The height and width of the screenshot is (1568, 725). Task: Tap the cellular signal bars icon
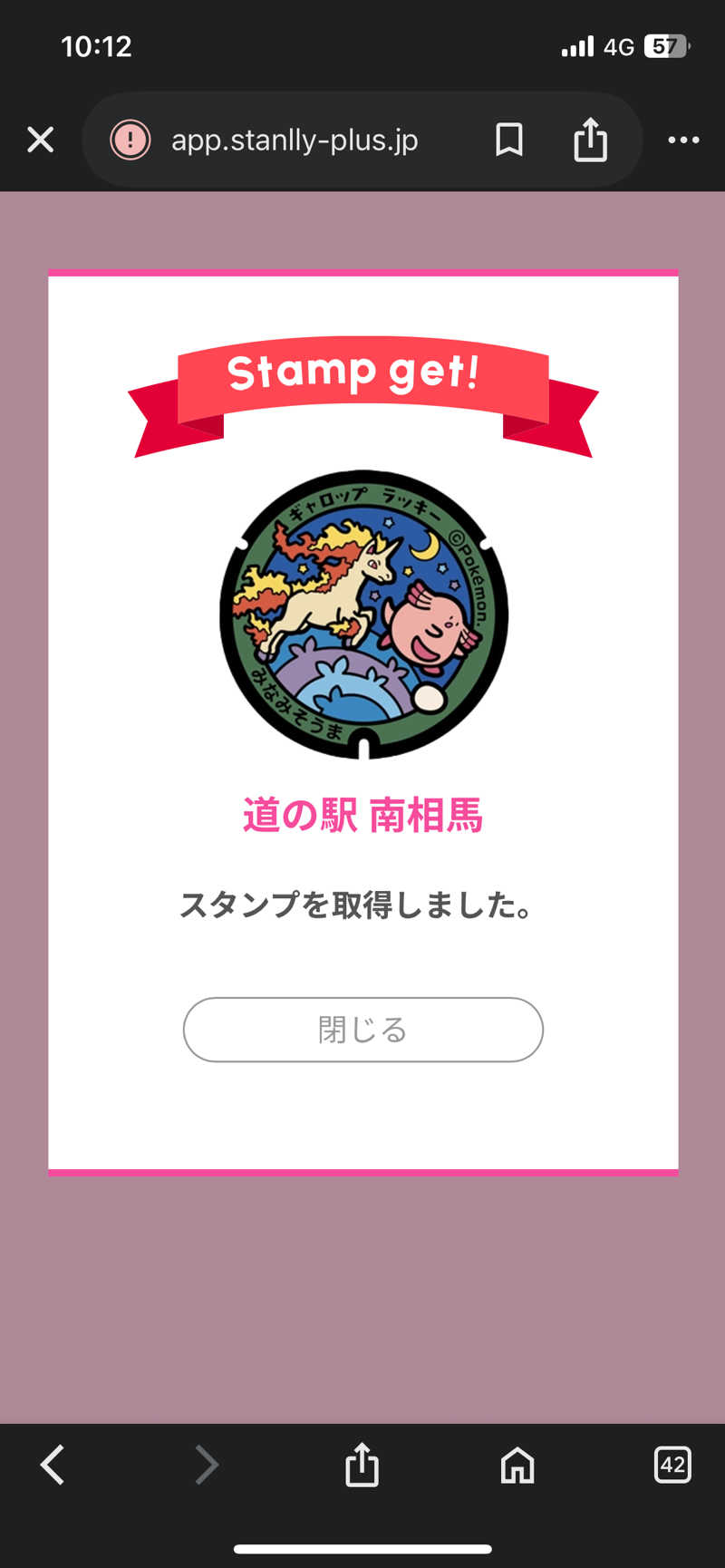(x=577, y=46)
